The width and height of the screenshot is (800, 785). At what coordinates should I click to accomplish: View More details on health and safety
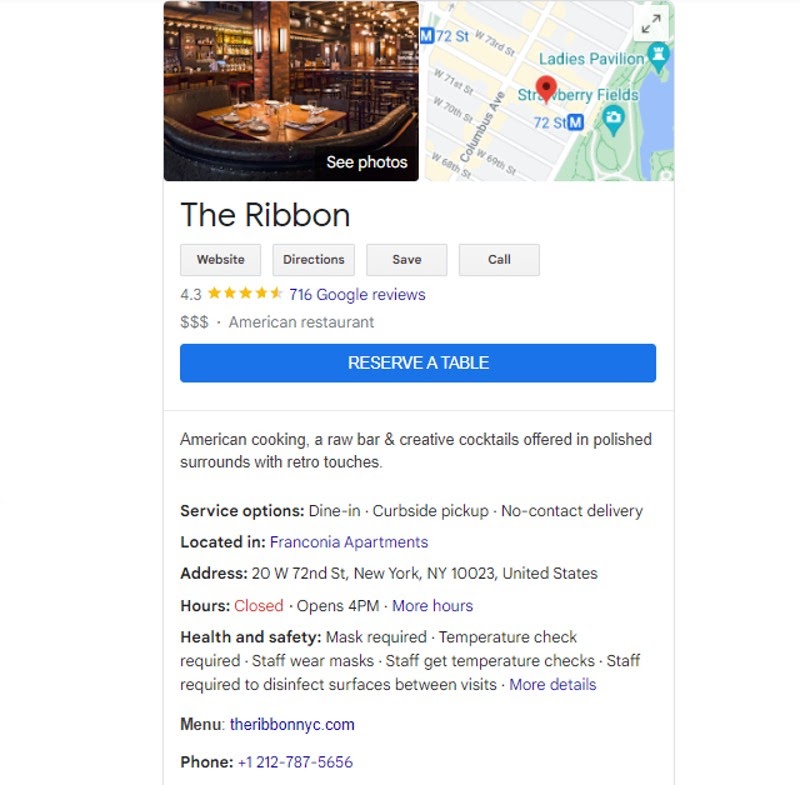tap(552, 685)
